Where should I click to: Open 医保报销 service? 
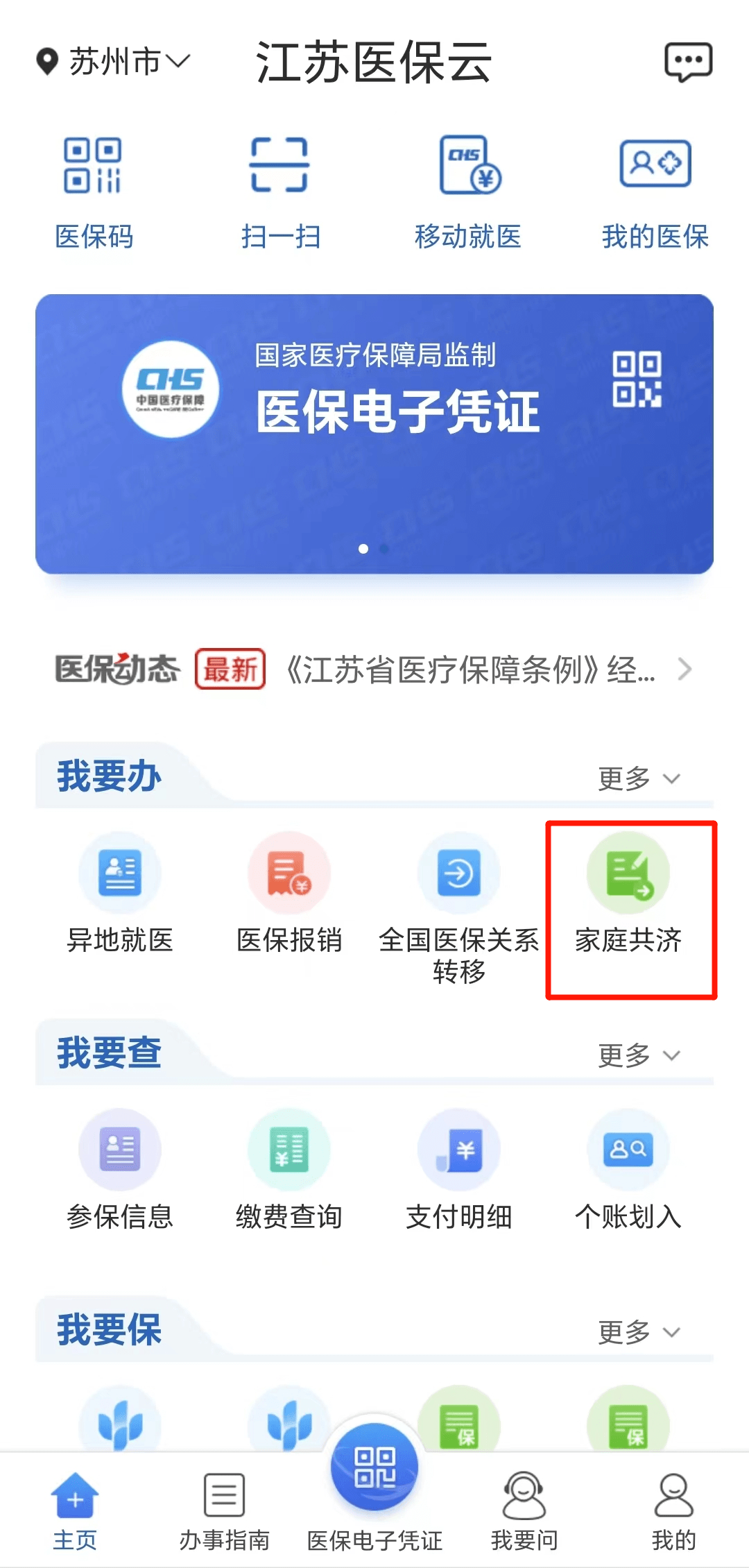[x=289, y=894]
